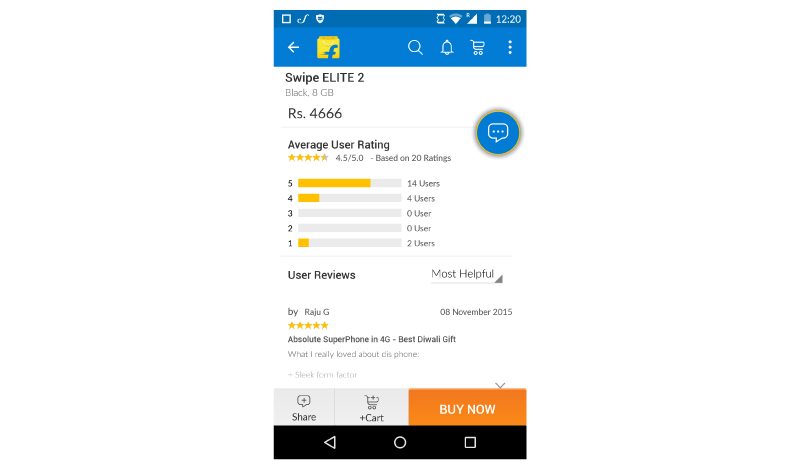The height and width of the screenshot is (469, 800).
Task: Open the floating chat button
Action: click(498, 132)
